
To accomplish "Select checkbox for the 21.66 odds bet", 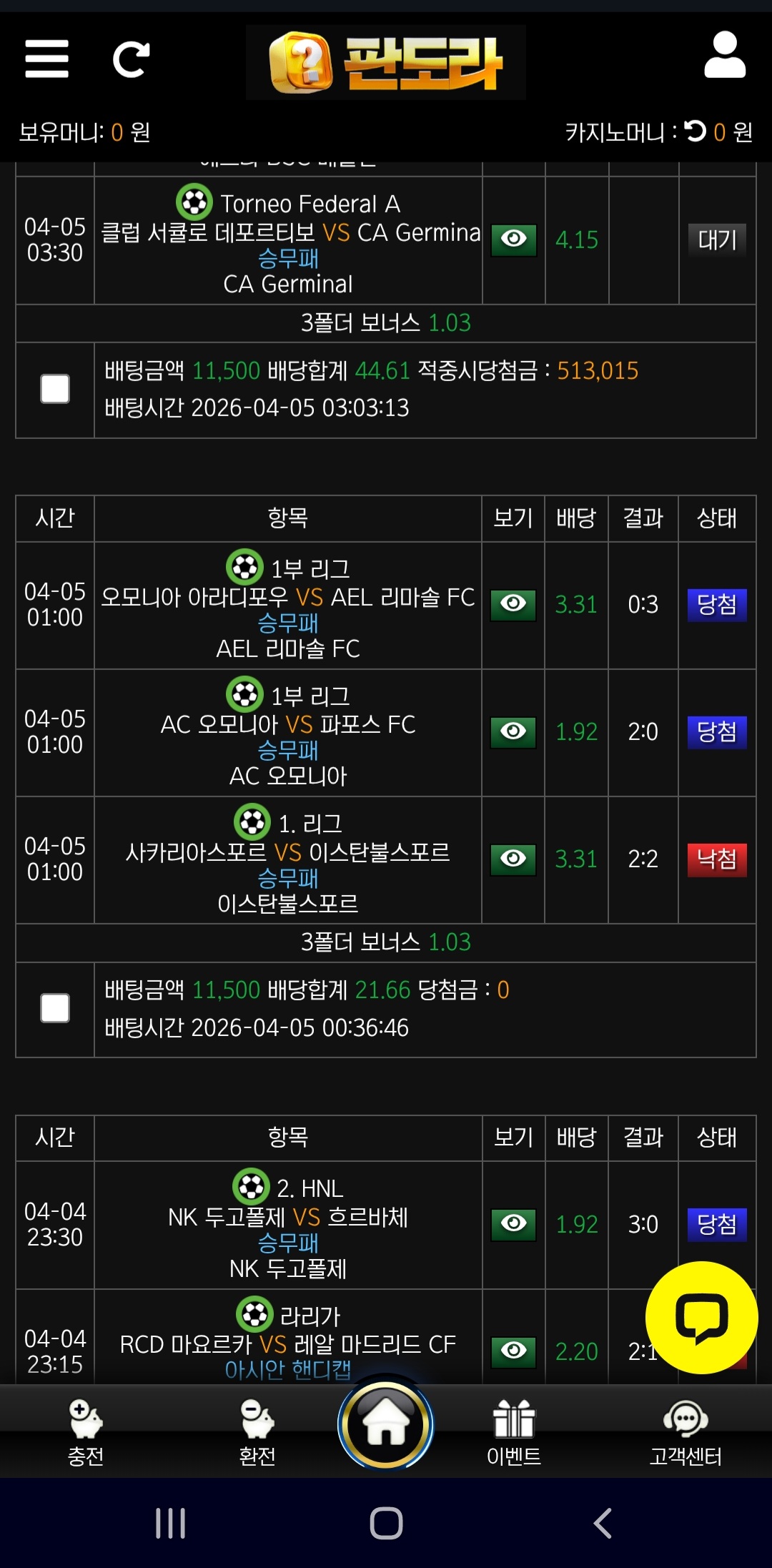I will coord(55,1008).
